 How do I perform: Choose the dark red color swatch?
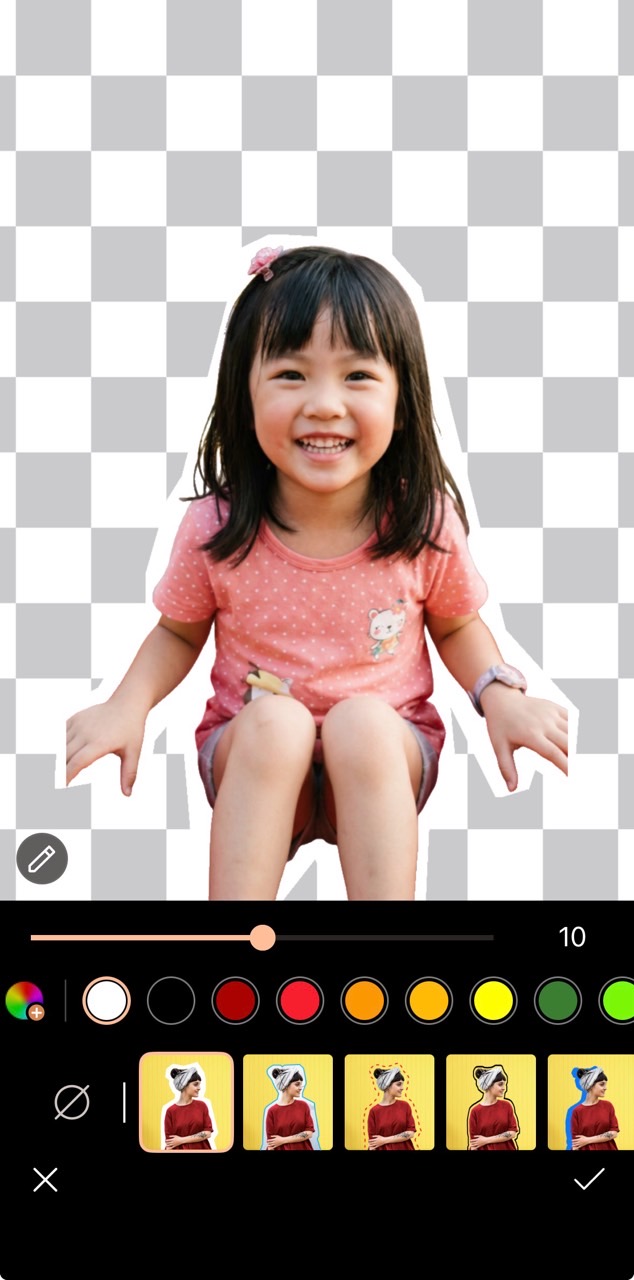[x=236, y=1000]
